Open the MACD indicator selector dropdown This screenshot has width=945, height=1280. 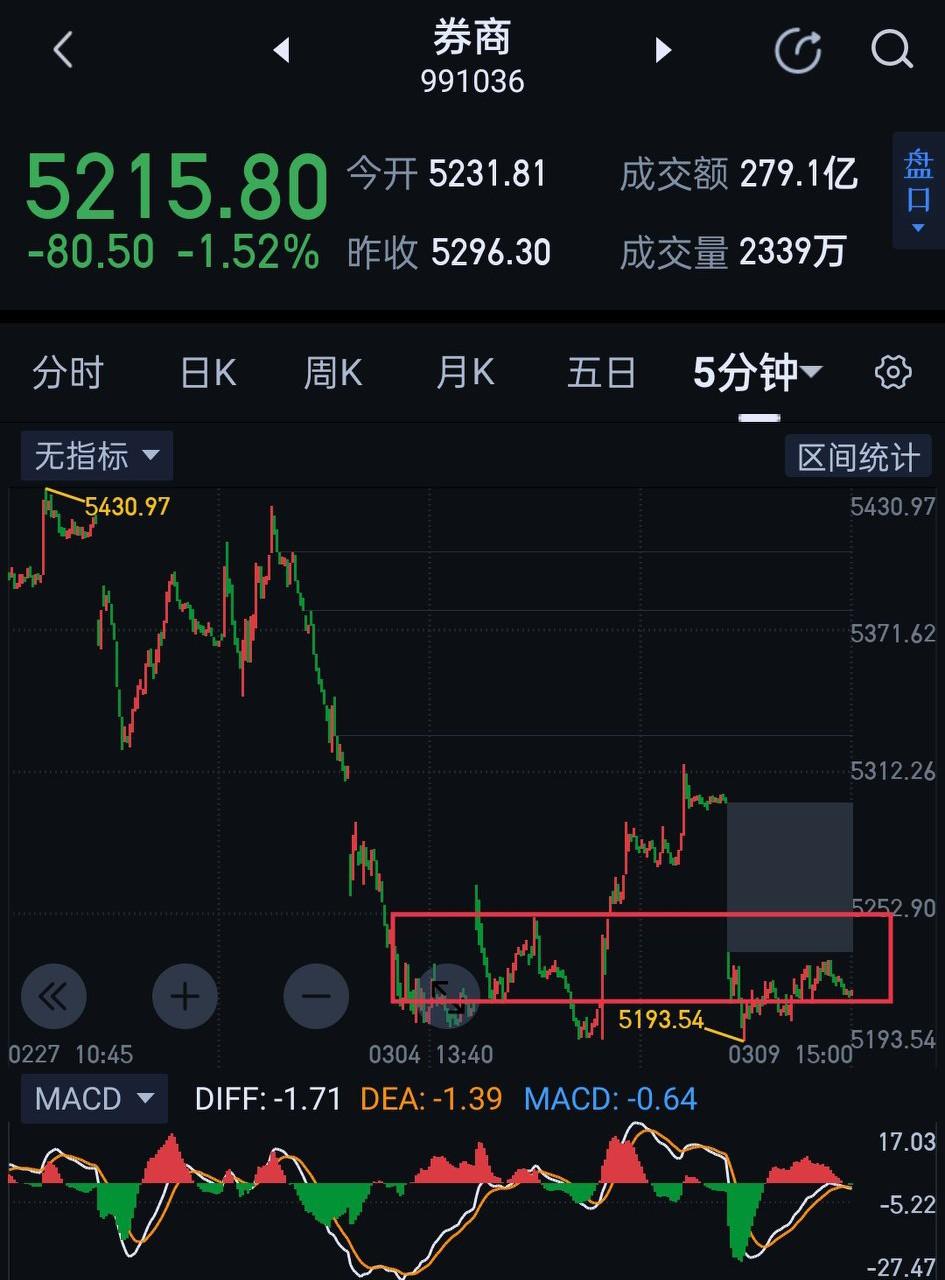[93, 1098]
